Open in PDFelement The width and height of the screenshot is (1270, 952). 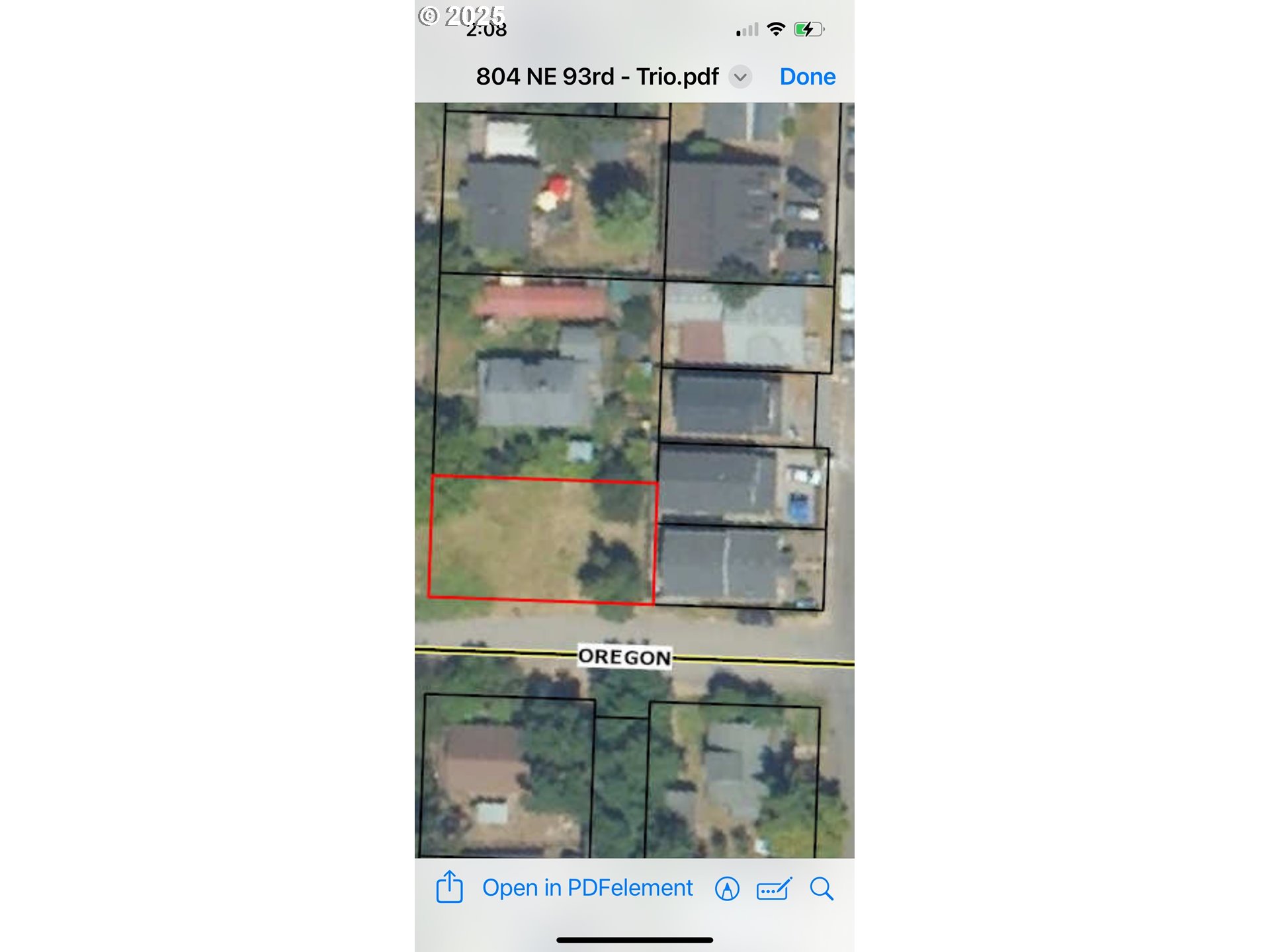587,888
